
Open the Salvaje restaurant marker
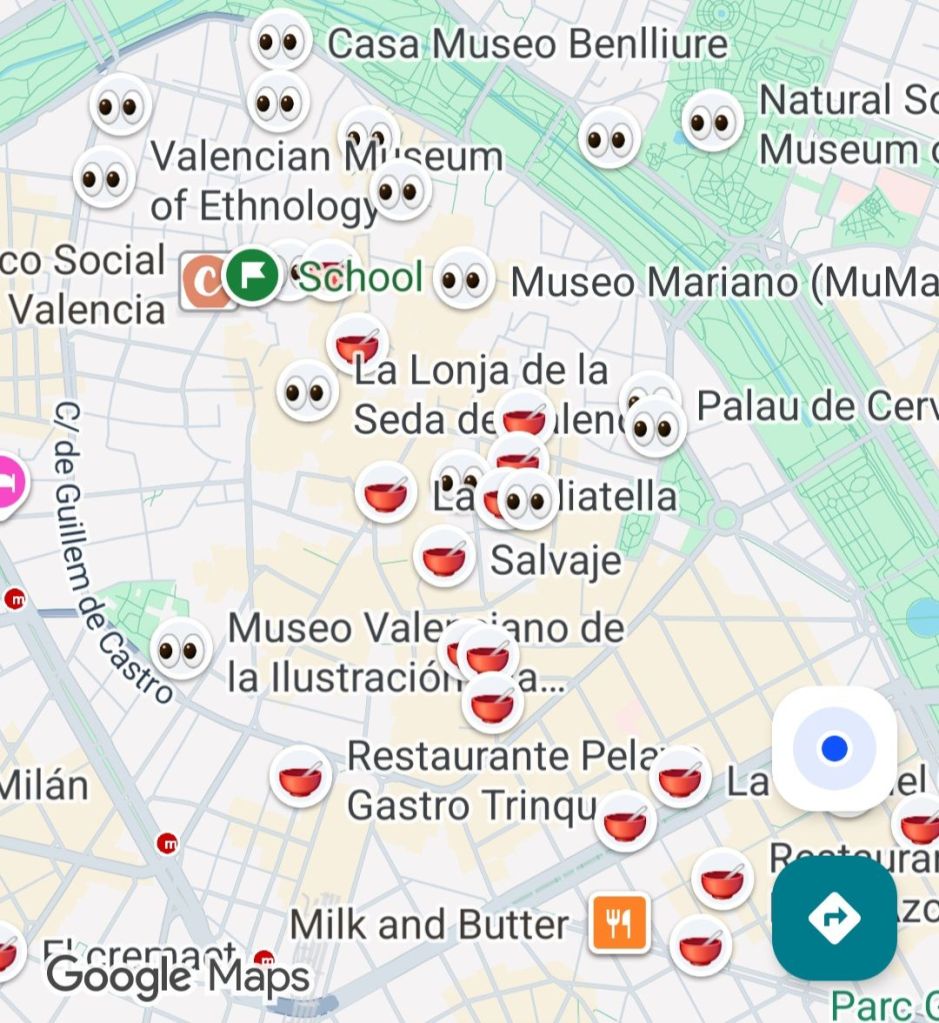pyautogui.click(x=444, y=556)
